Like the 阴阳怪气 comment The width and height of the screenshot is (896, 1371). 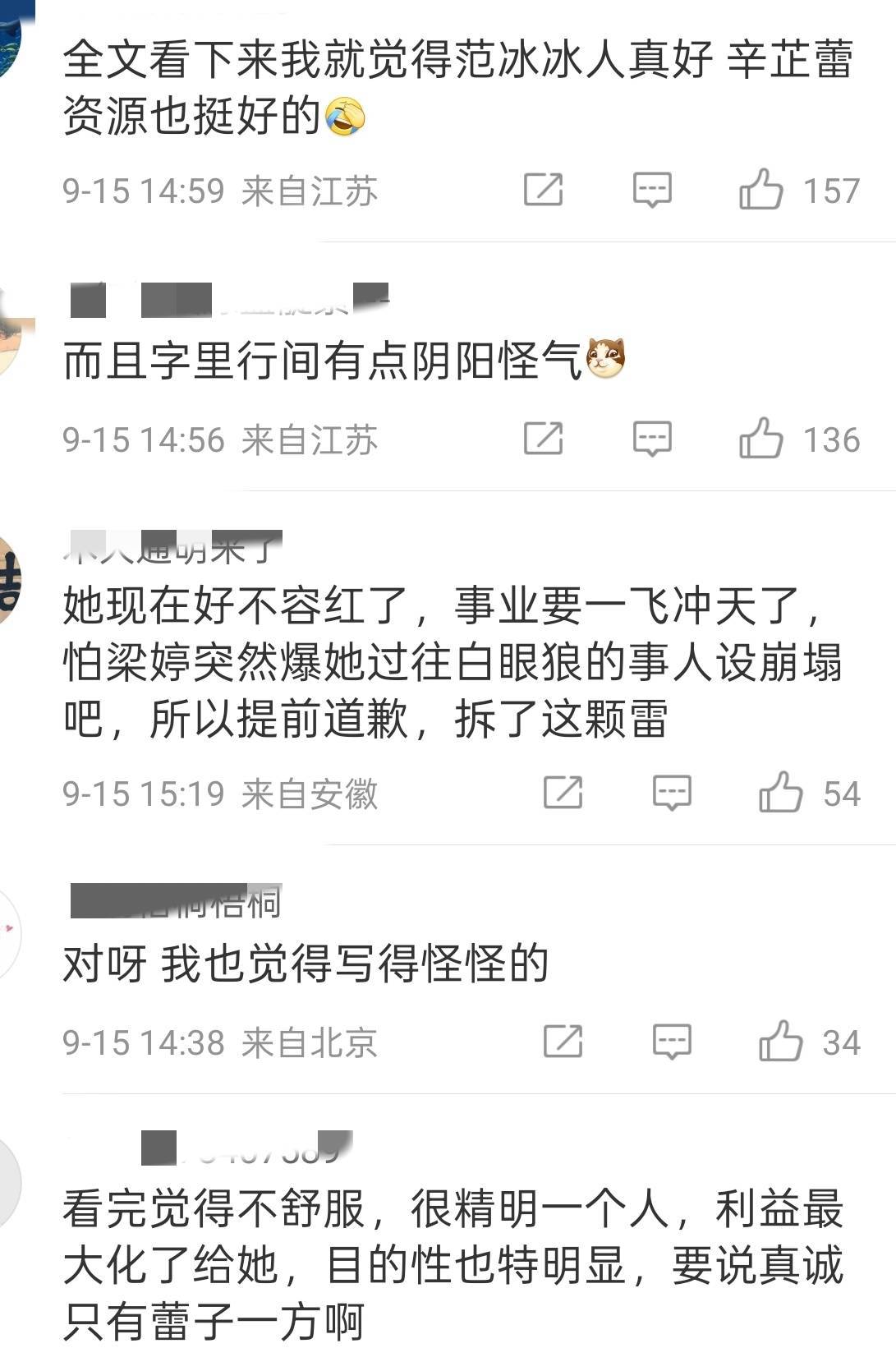coord(761,439)
